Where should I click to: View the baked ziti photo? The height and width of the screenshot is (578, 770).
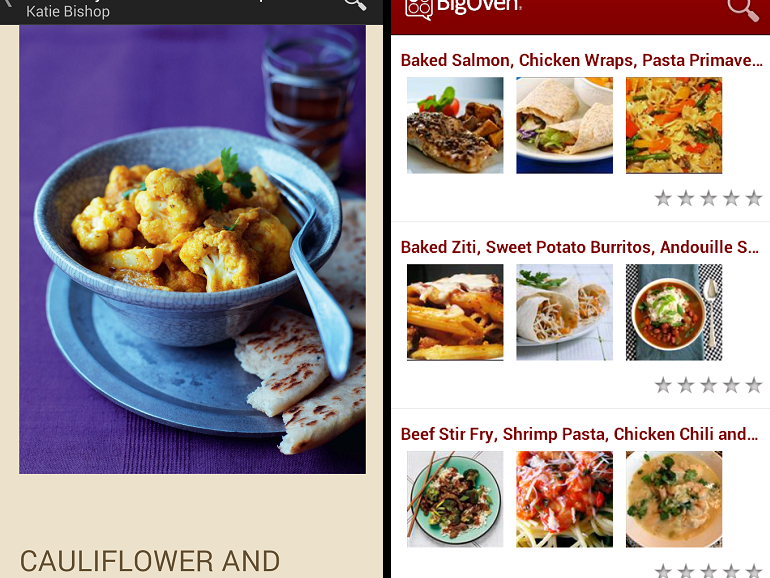(455, 312)
